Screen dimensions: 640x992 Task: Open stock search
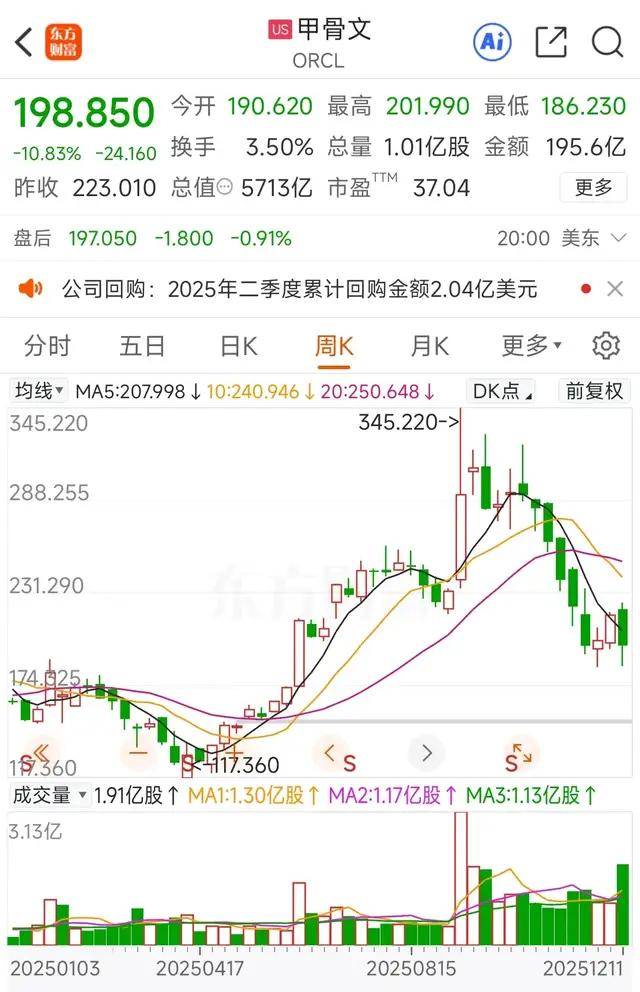click(607, 41)
